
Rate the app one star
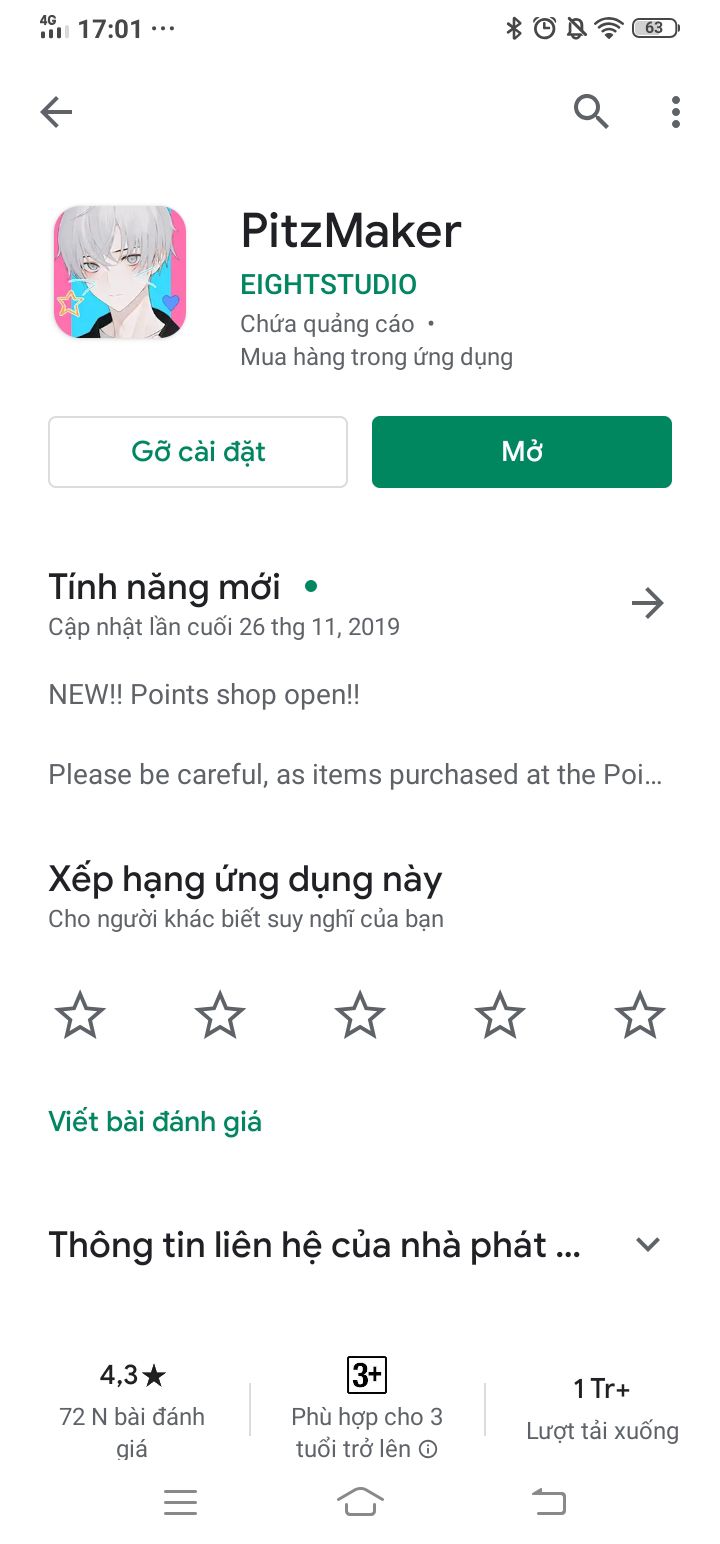point(80,1016)
